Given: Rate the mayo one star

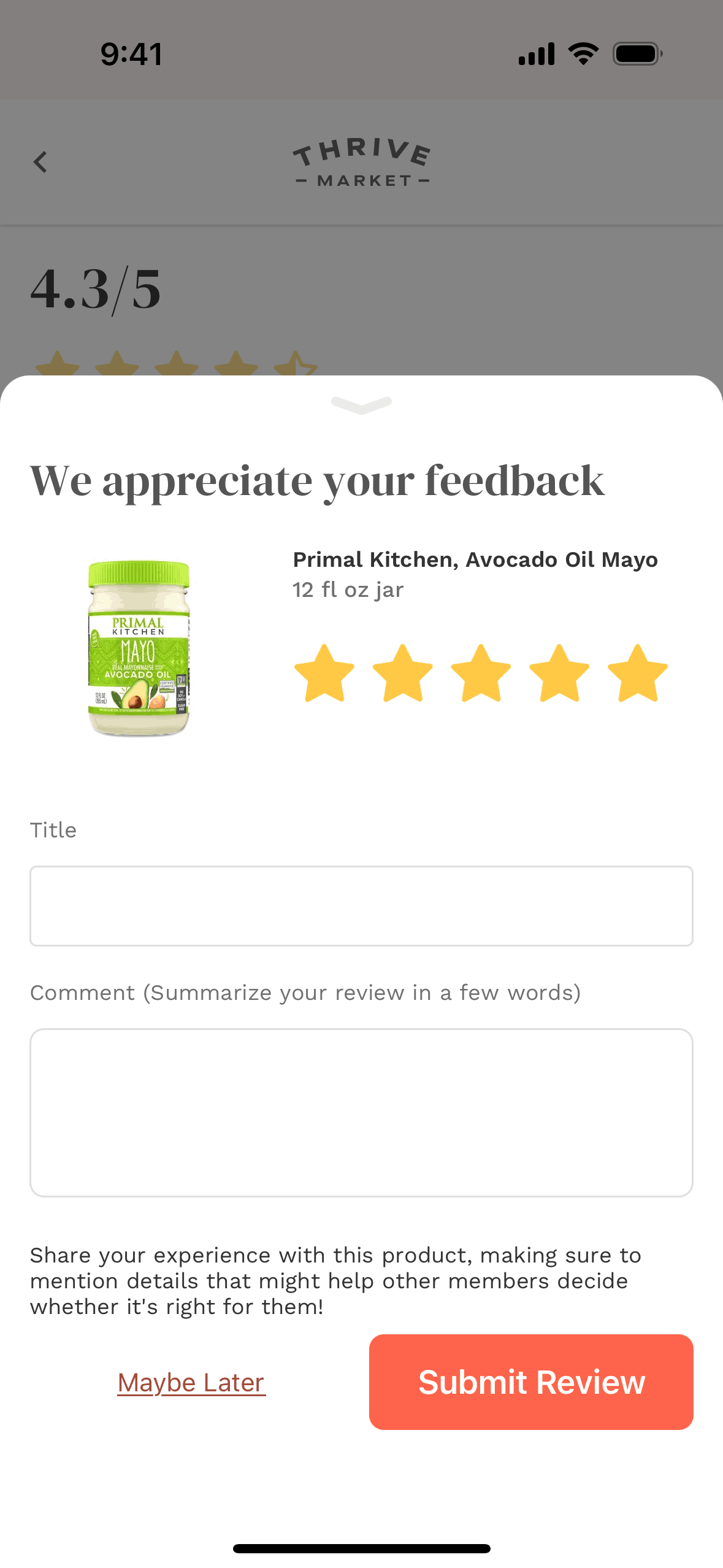Looking at the screenshot, I should click(x=324, y=674).
